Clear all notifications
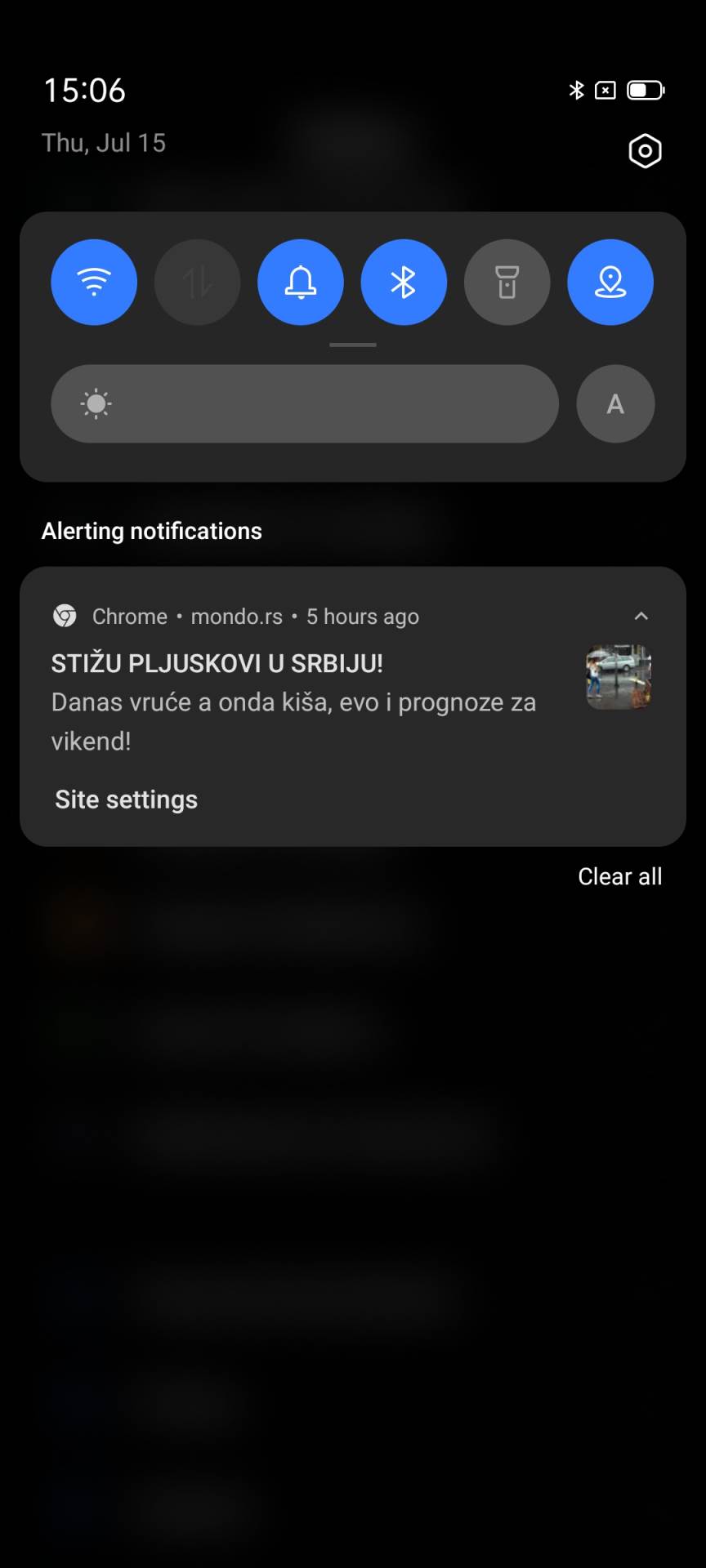Viewport: 706px width, 1568px height. click(x=619, y=876)
